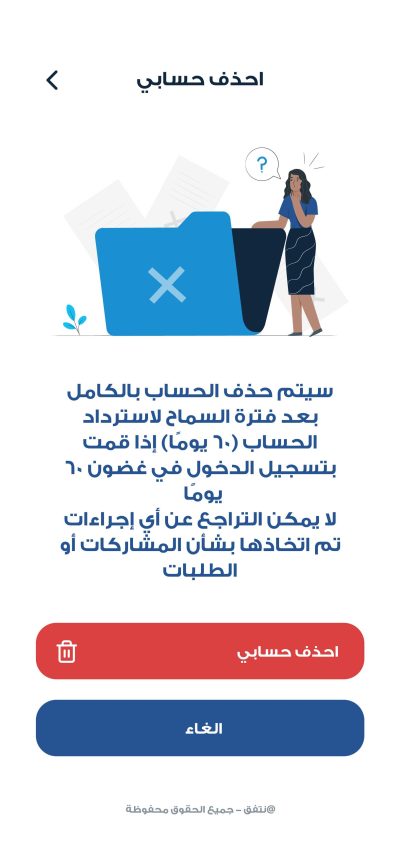This screenshot has width=400, height=866.
Task: Confirm with the red احذف حسابي button
Action: click(x=200, y=651)
